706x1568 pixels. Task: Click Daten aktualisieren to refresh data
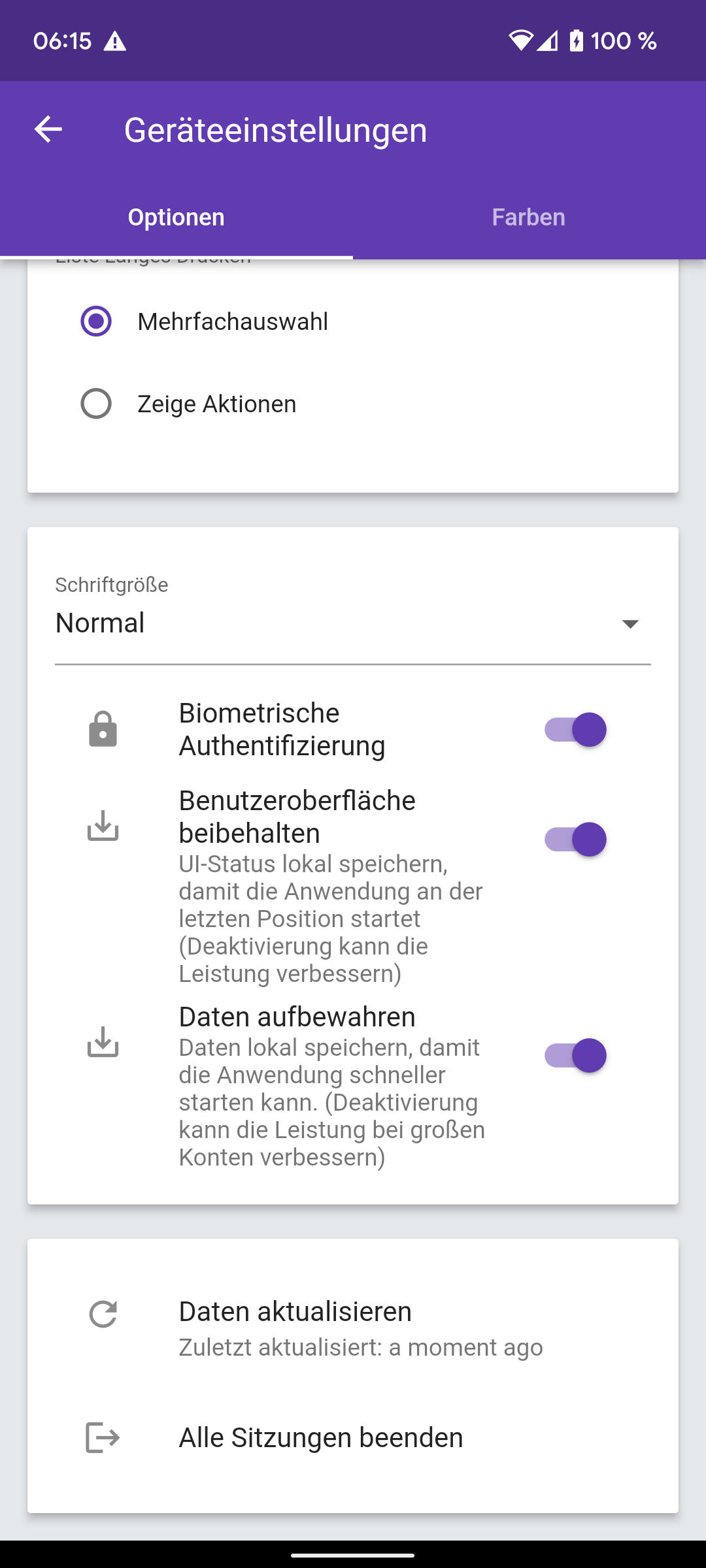295,1311
